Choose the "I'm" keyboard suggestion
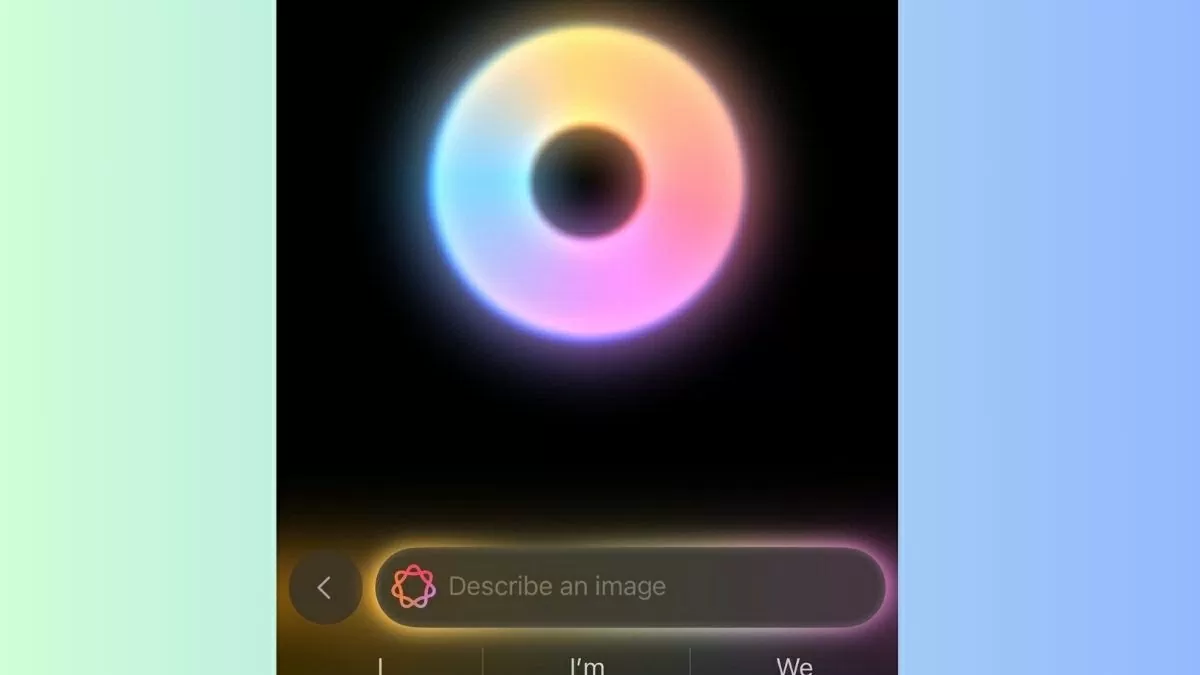This screenshot has width=1200, height=675. [587, 664]
